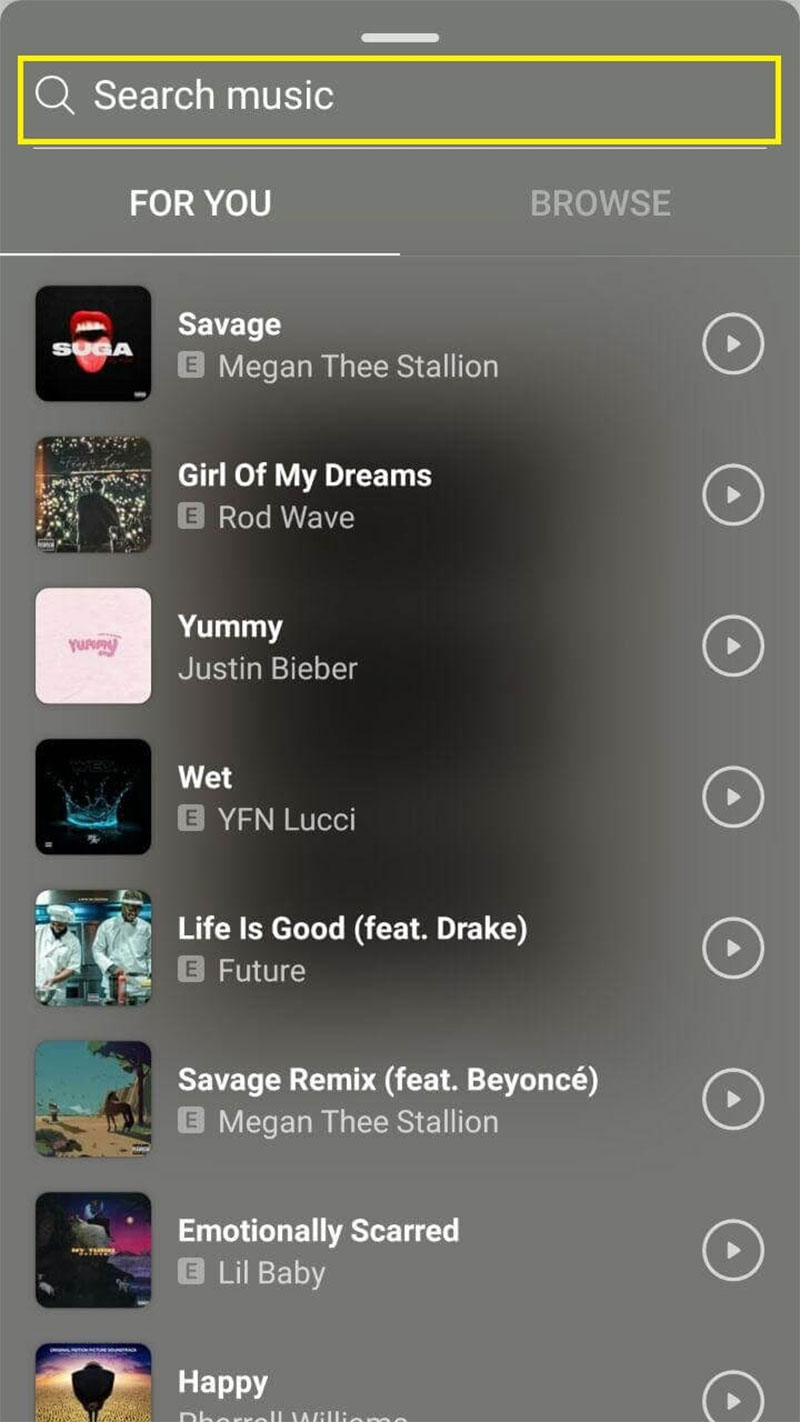Play preview of Savage Remix
The height and width of the screenshot is (1422, 800).
(733, 1099)
